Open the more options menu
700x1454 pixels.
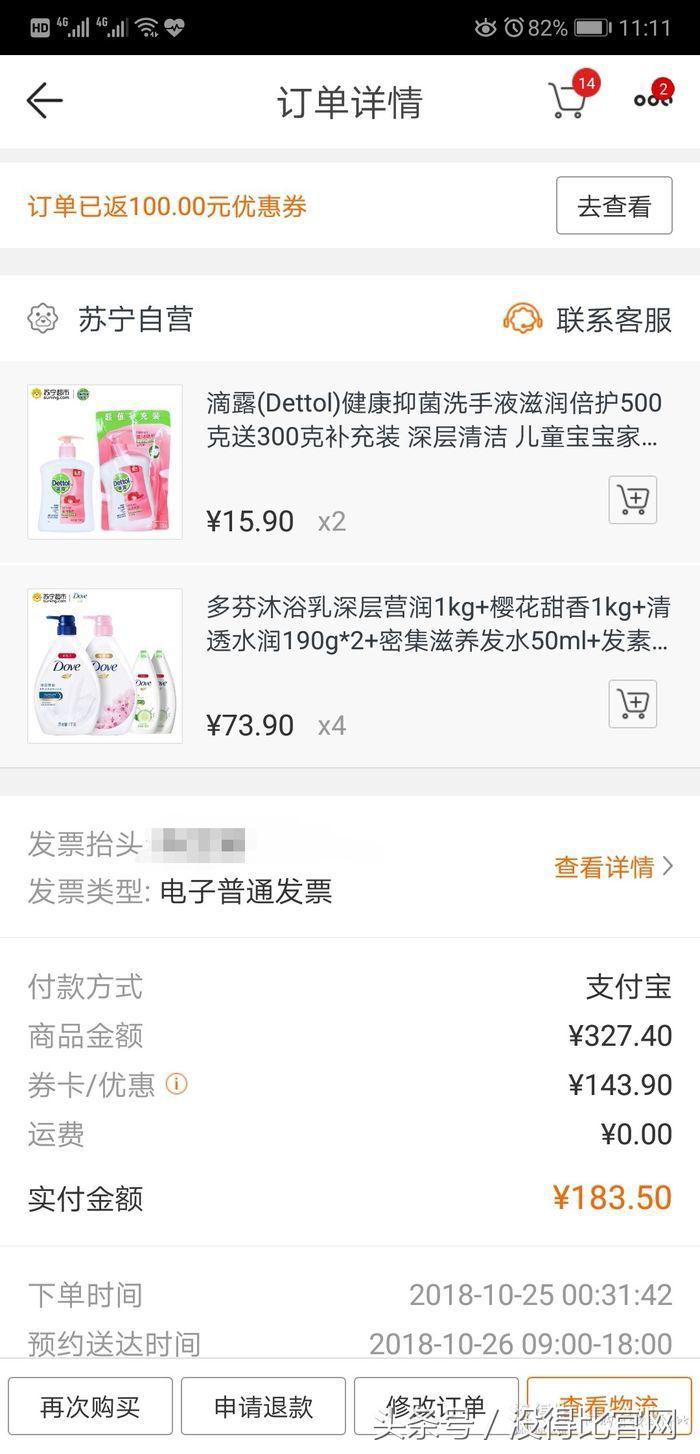click(x=652, y=100)
